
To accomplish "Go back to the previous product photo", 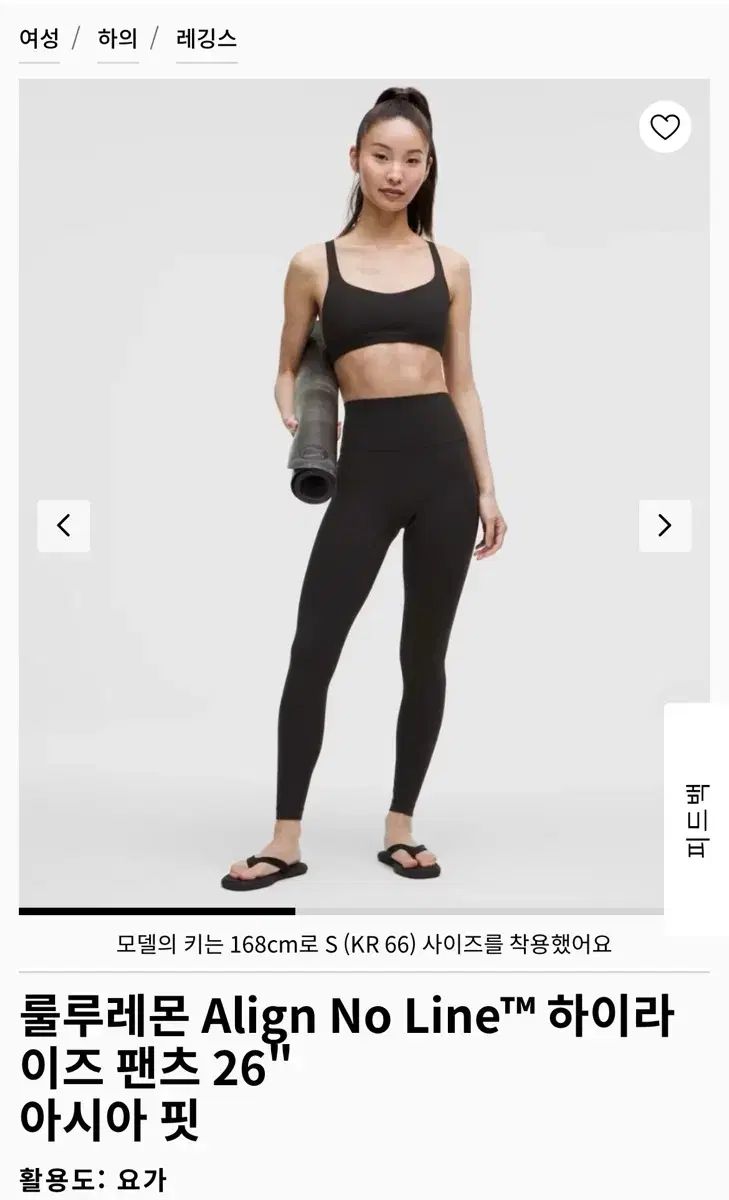I will (x=64, y=525).
